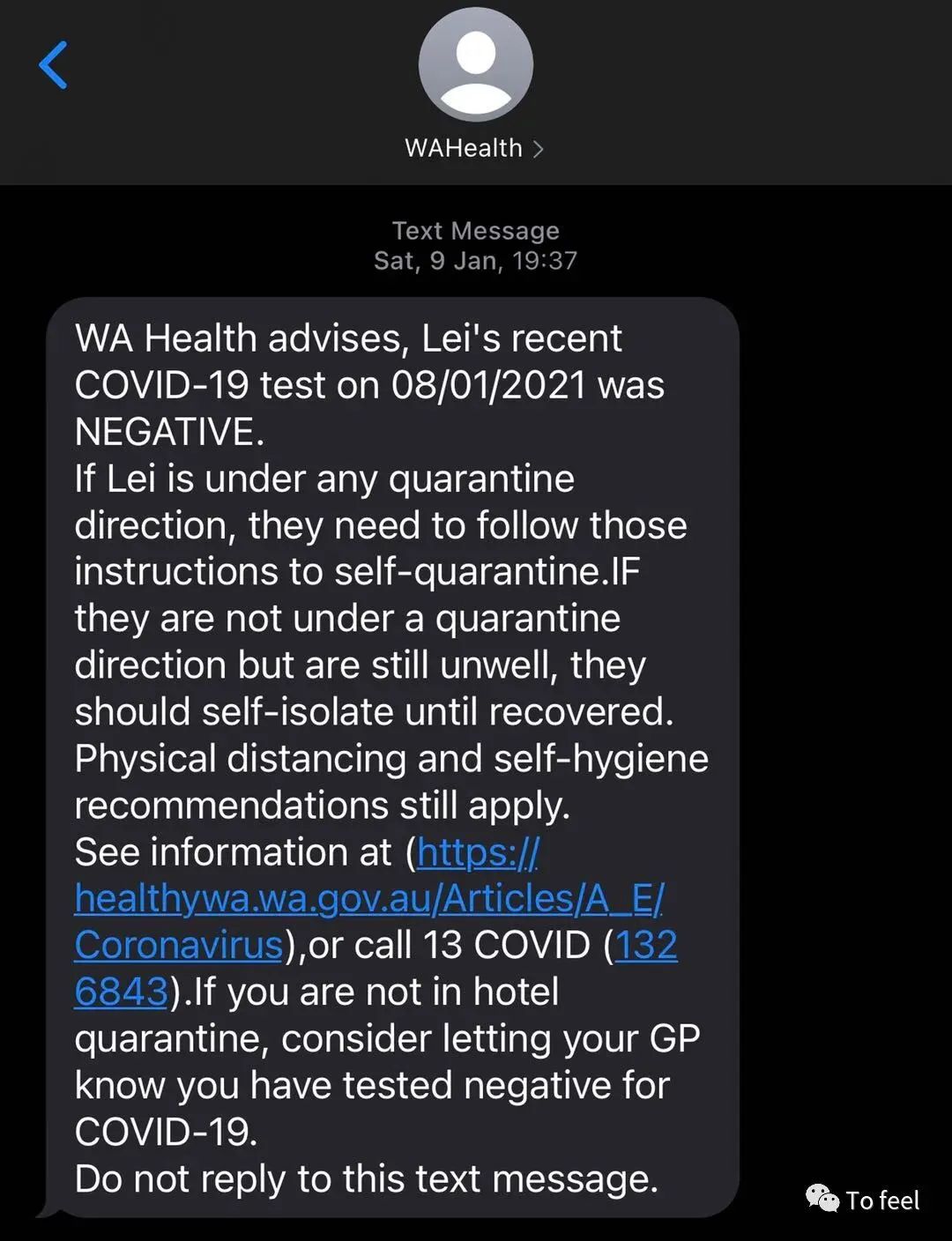Open WAHealth contact details

[474, 148]
